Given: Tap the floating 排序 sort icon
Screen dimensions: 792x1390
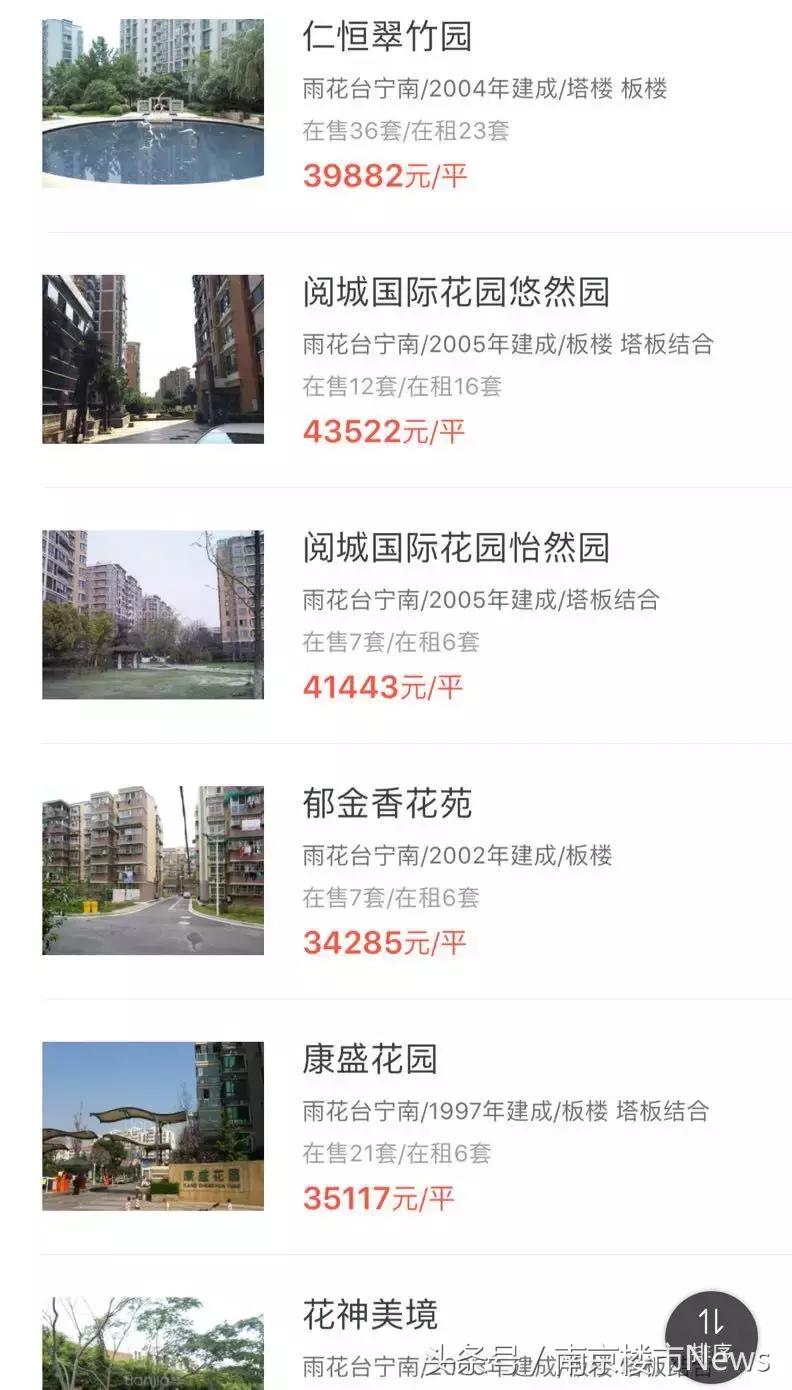Looking at the screenshot, I should click(x=711, y=1334).
